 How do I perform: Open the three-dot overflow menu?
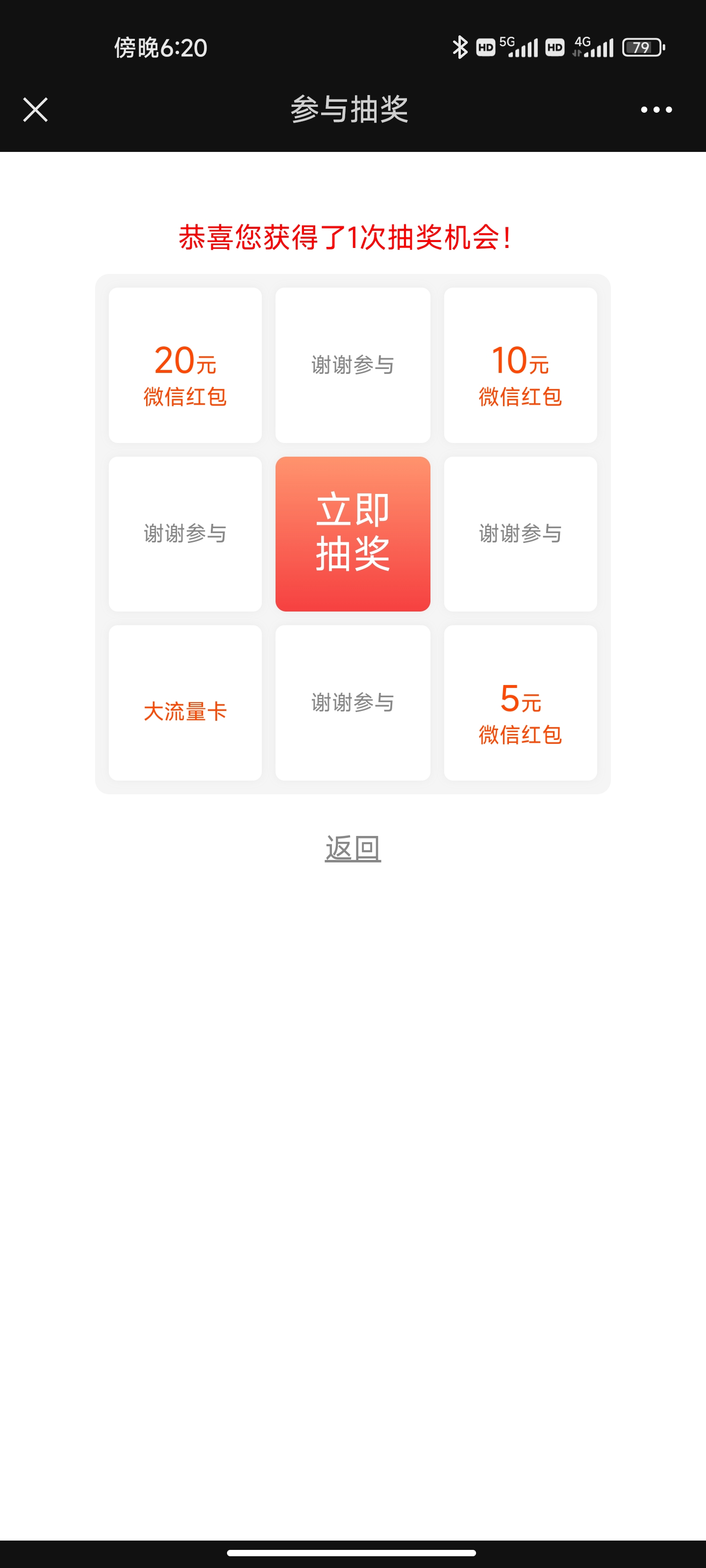(656, 110)
